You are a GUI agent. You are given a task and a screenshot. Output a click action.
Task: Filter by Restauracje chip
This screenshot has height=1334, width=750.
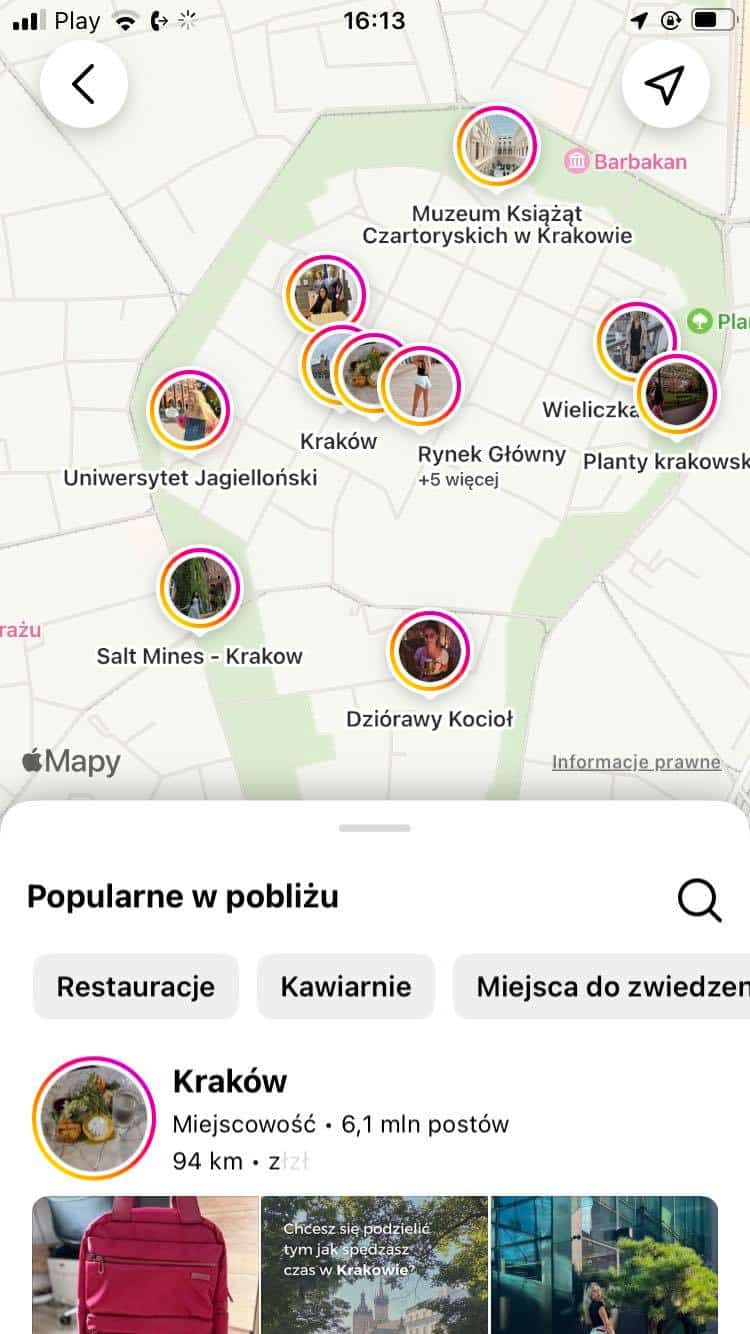[136, 986]
